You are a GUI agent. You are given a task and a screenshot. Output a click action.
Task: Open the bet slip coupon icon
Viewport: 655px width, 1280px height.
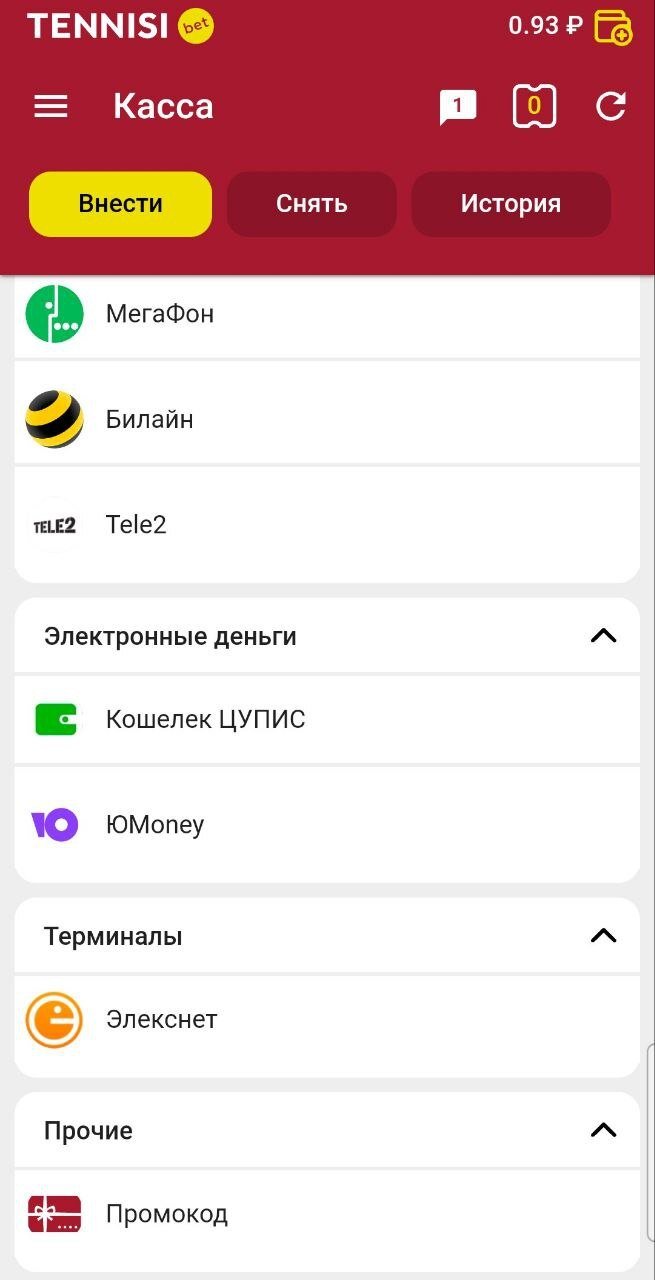(x=534, y=106)
